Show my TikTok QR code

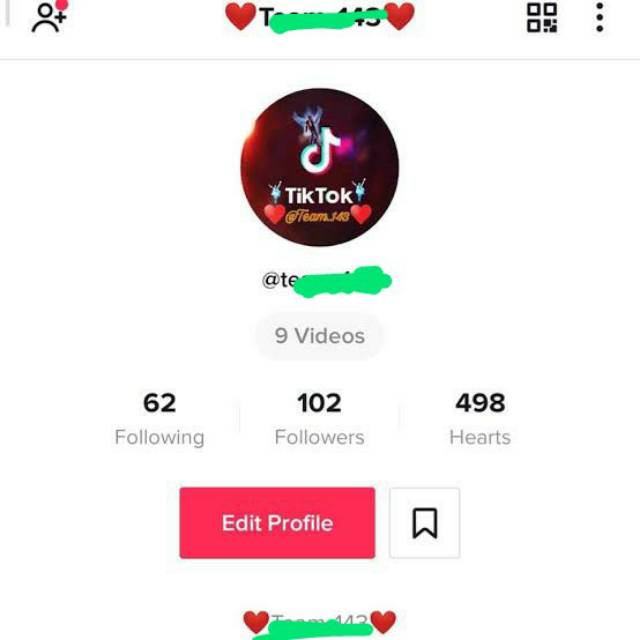tap(542, 17)
